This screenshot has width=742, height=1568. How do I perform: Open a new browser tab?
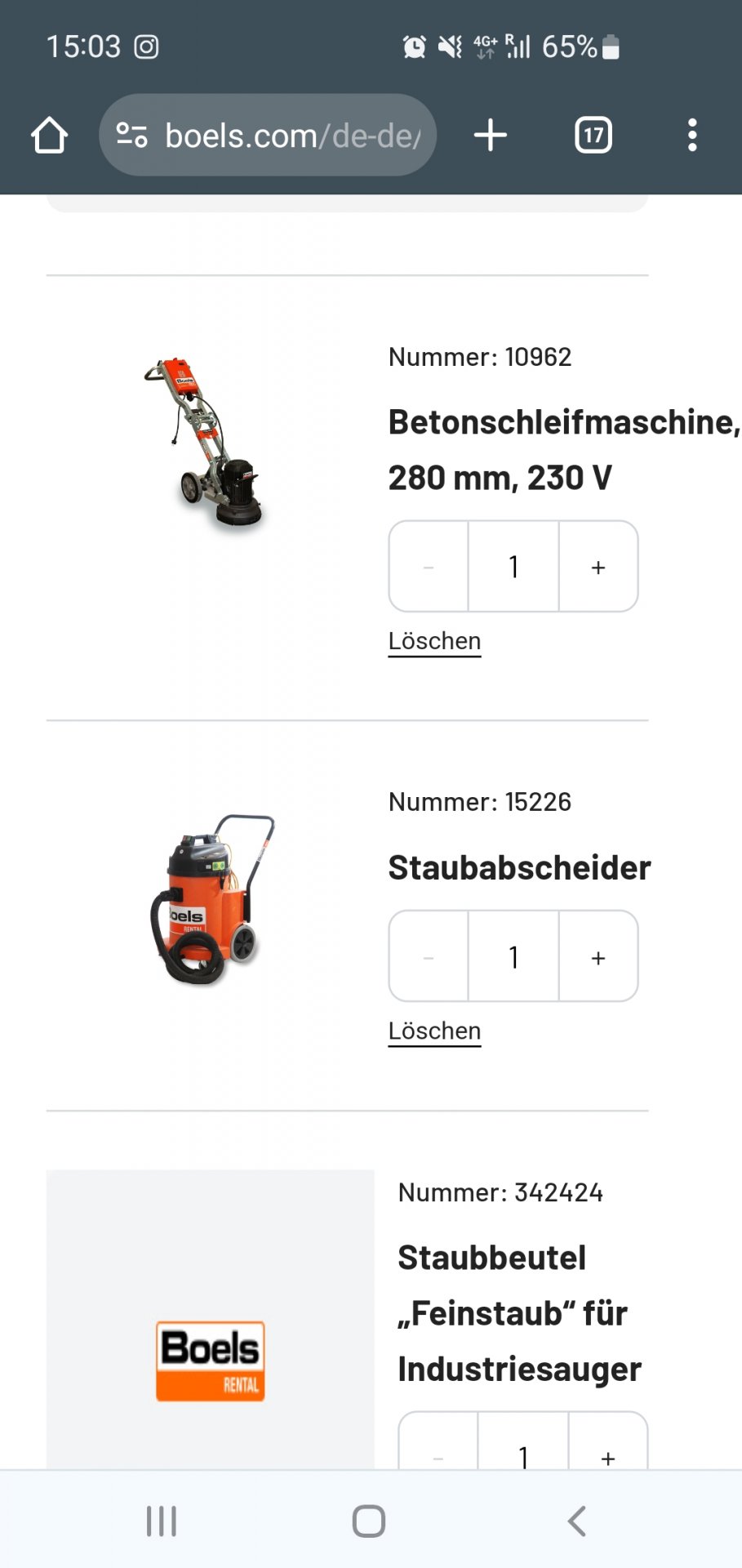(490, 136)
